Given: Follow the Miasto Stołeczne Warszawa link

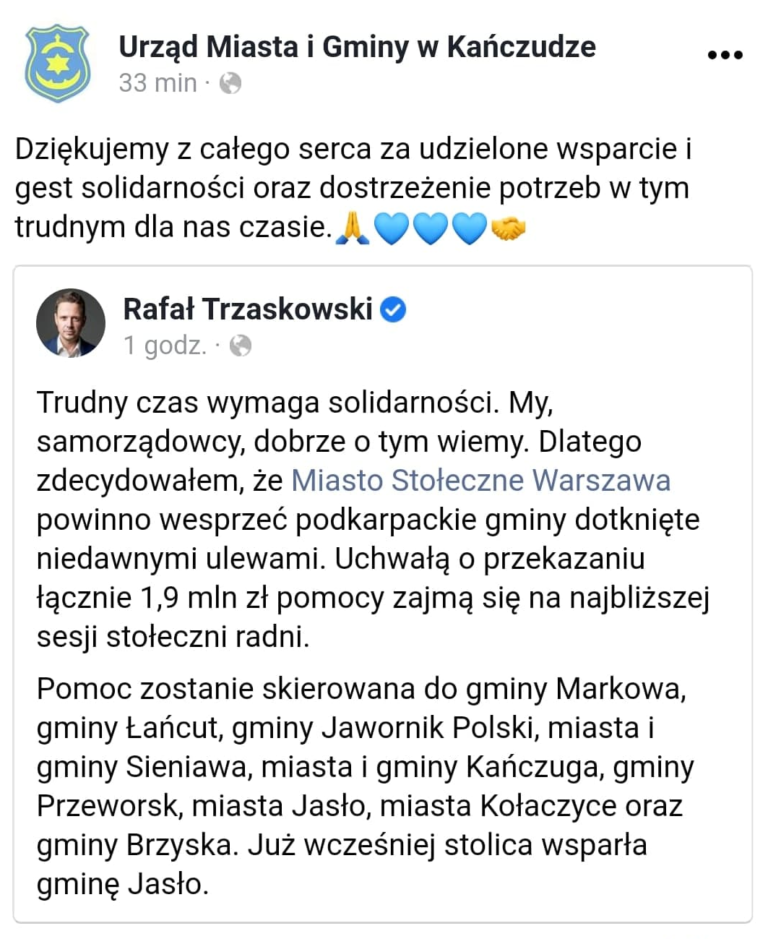Looking at the screenshot, I should click(x=480, y=480).
